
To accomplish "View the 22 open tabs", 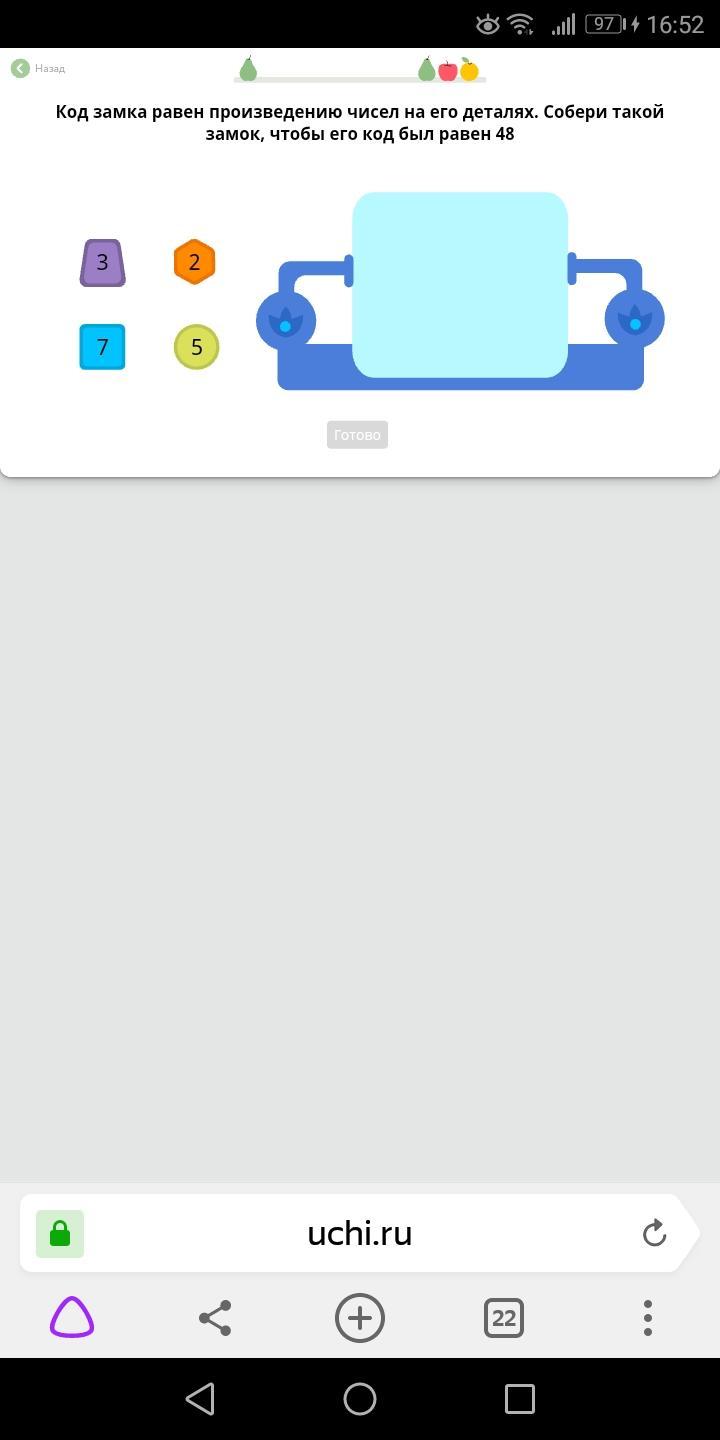I will pyautogui.click(x=504, y=1318).
